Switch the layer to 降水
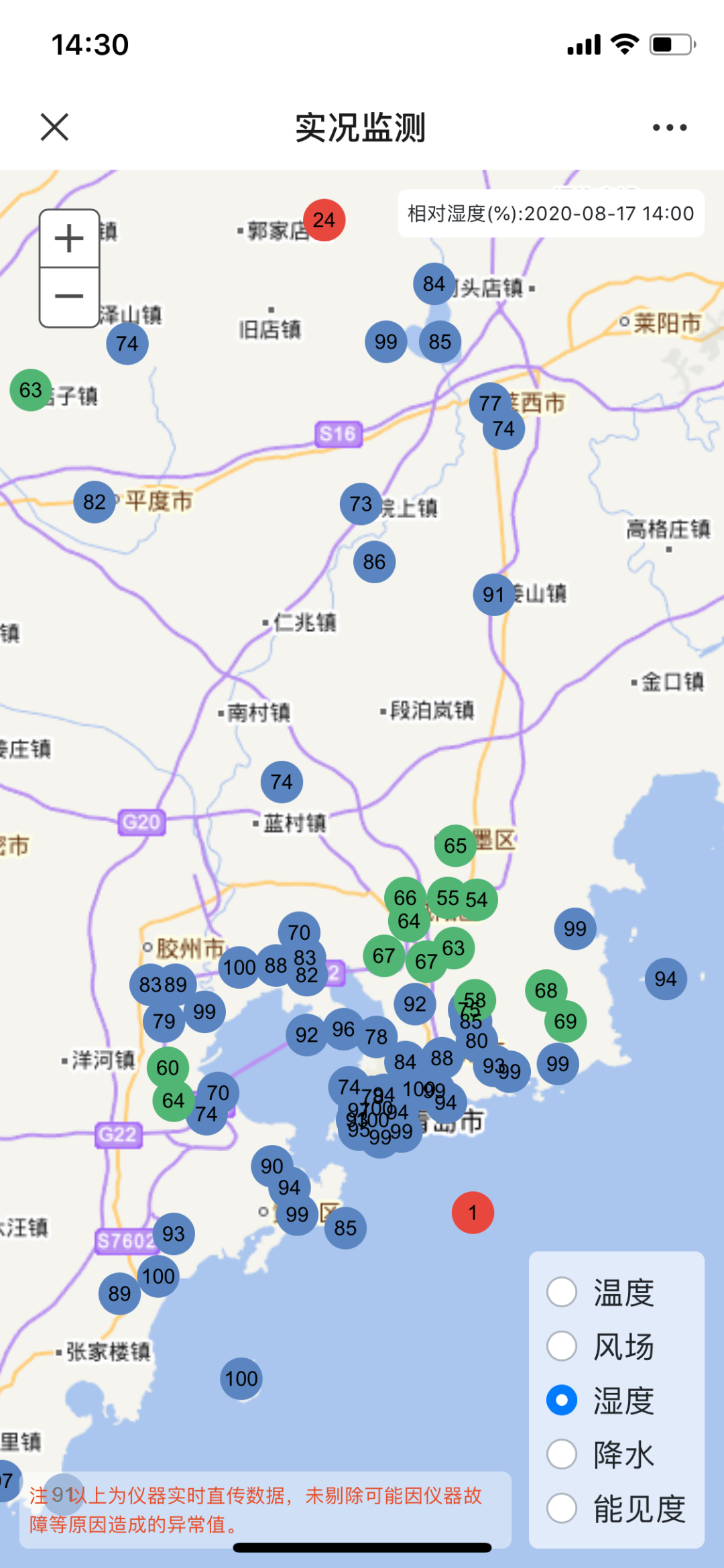Image resolution: width=724 pixels, height=1568 pixels. (562, 1454)
